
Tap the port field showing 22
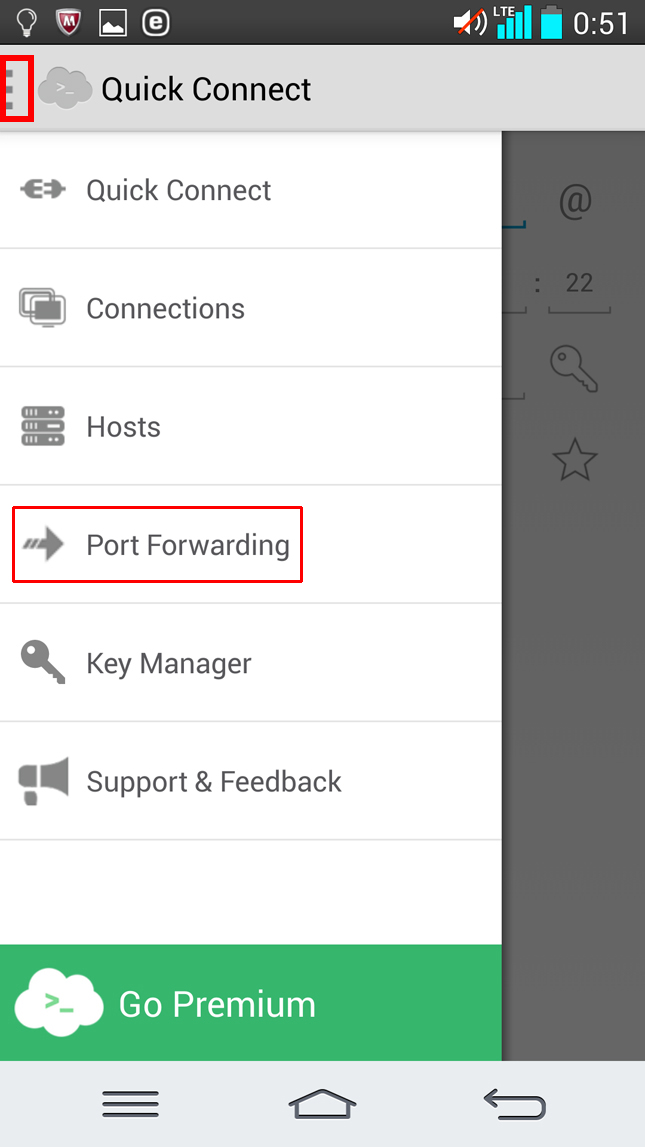pos(579,284)
